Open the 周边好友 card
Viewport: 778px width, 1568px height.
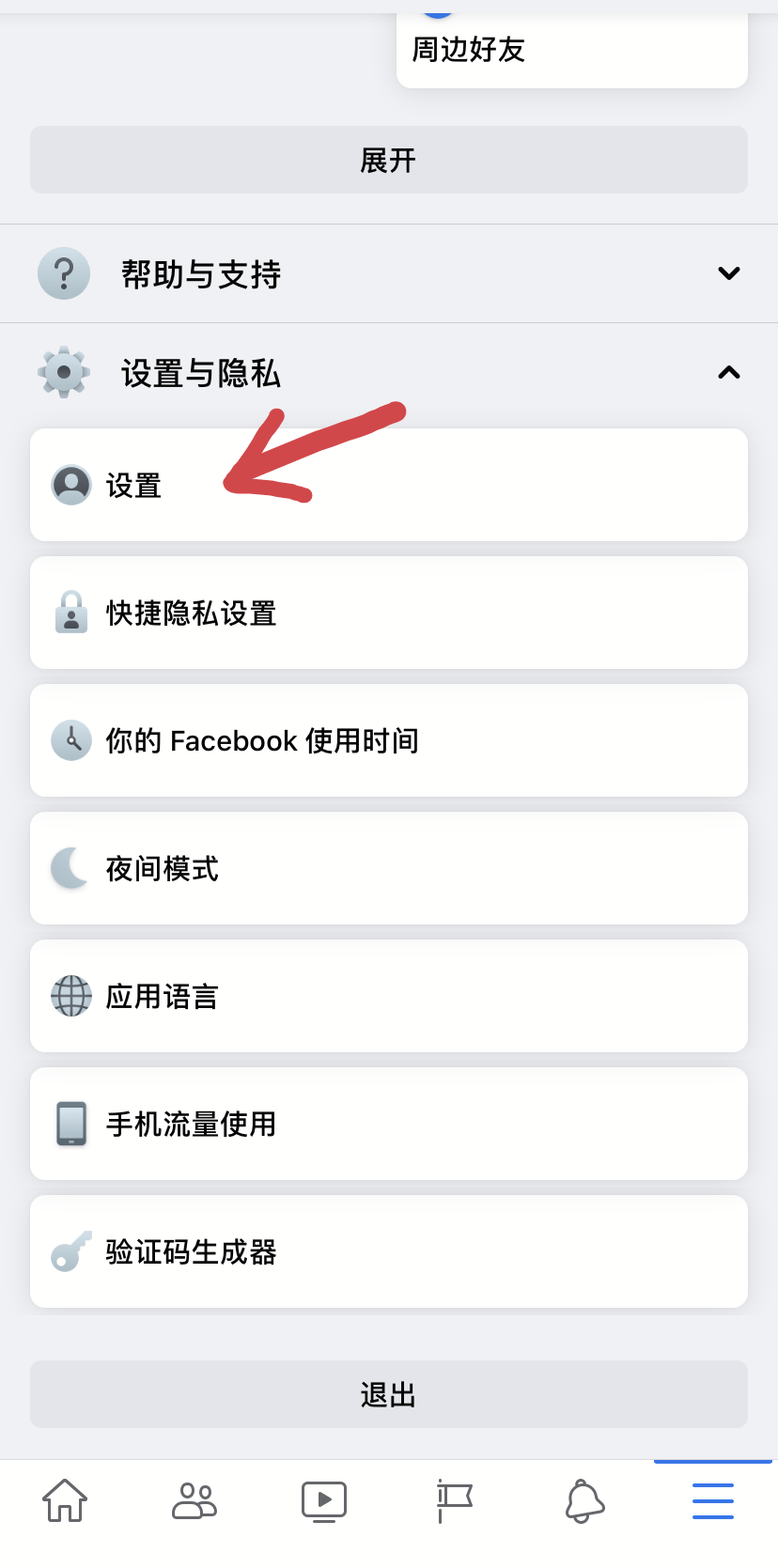point(572,49)
